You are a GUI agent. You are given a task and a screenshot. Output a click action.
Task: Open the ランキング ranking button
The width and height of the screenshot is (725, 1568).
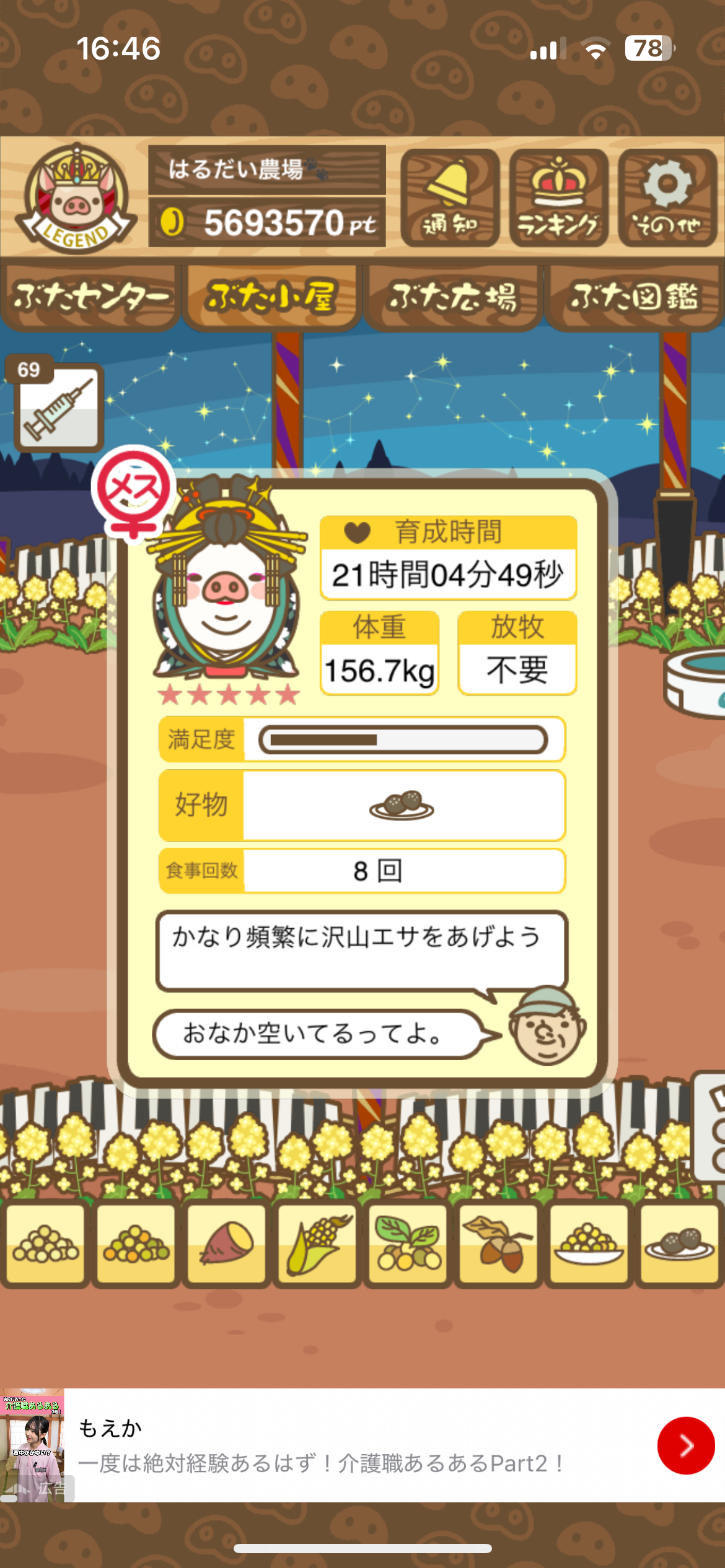(x=558, y=198)
